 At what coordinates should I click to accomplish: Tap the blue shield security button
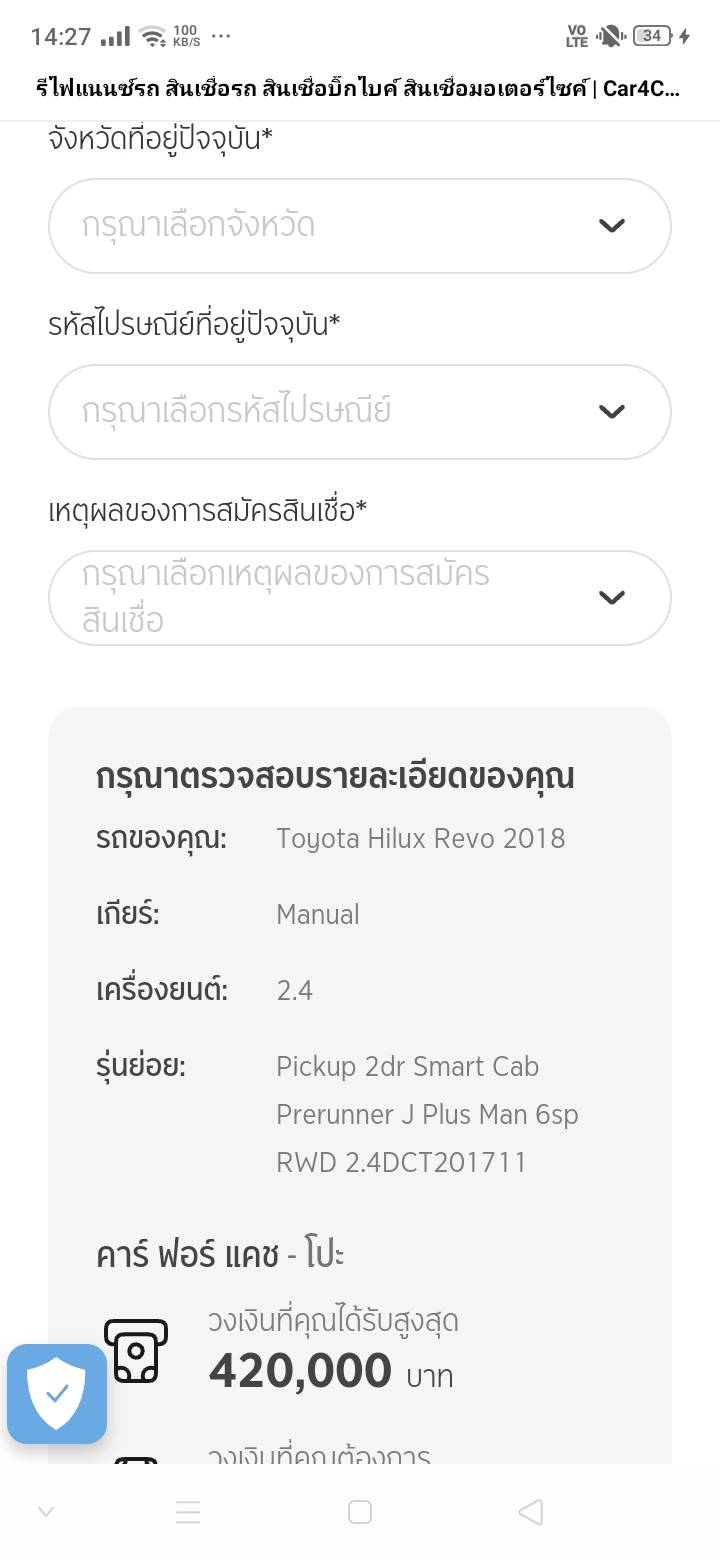(57, 1393)
